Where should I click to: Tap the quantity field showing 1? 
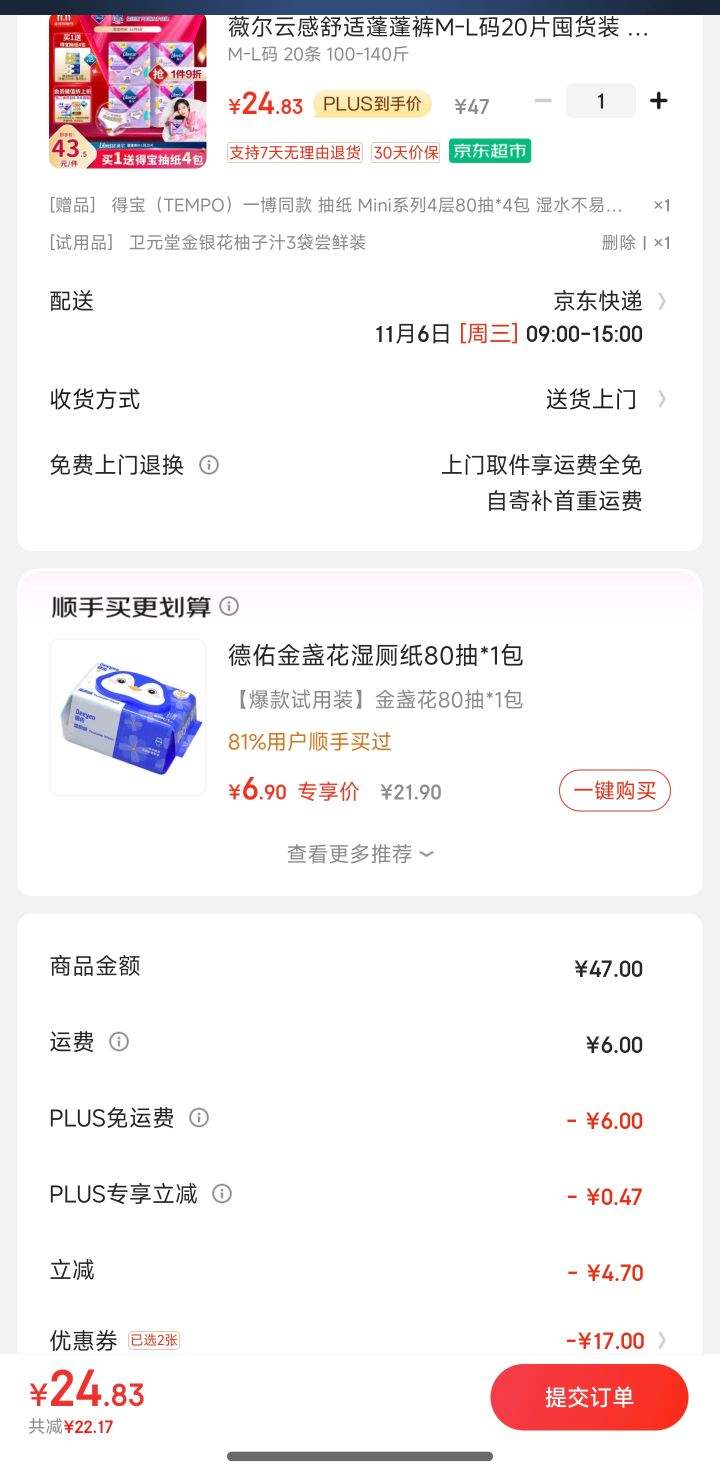point(601,101)
